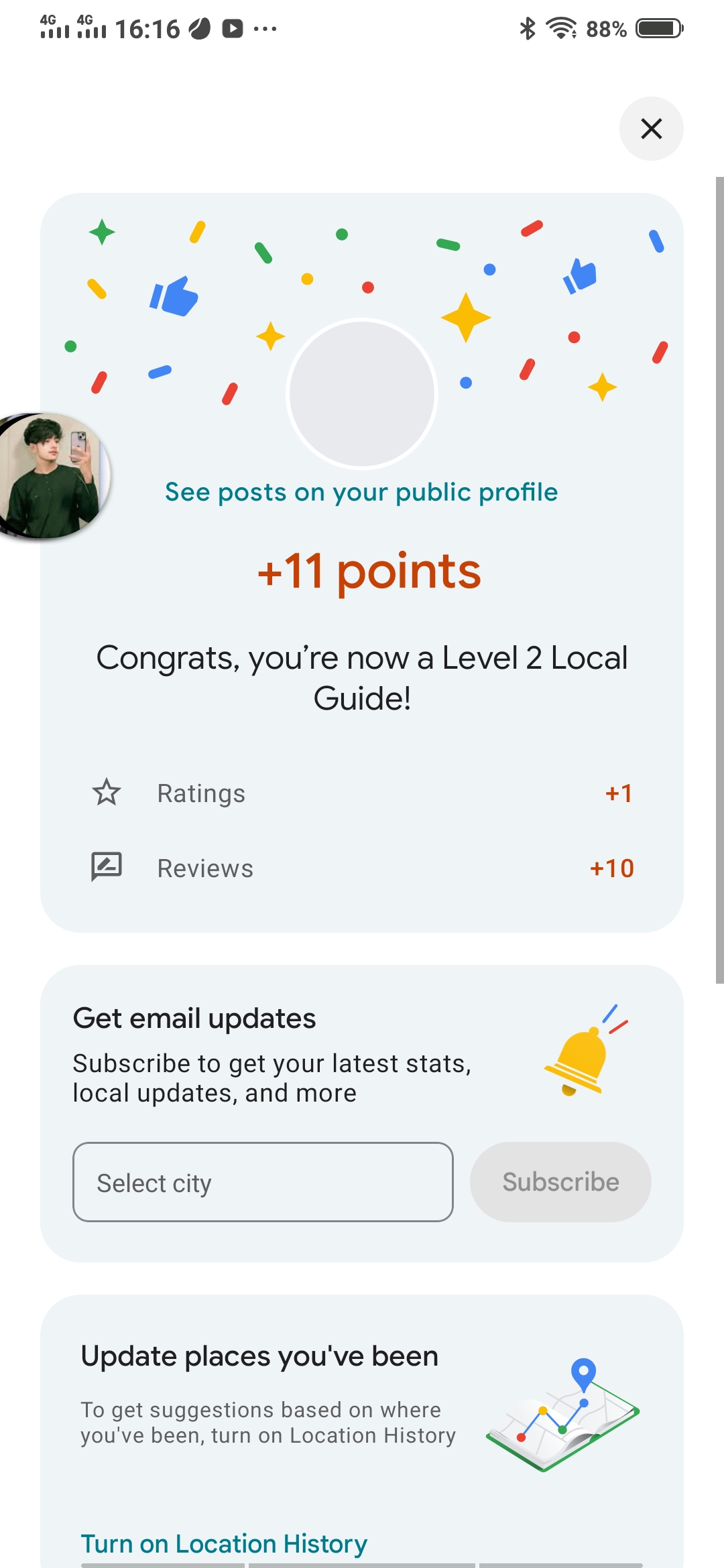Turn on Location History link
The image size is (724, 1568).
pyautogui.click(x=224, y=1544)
